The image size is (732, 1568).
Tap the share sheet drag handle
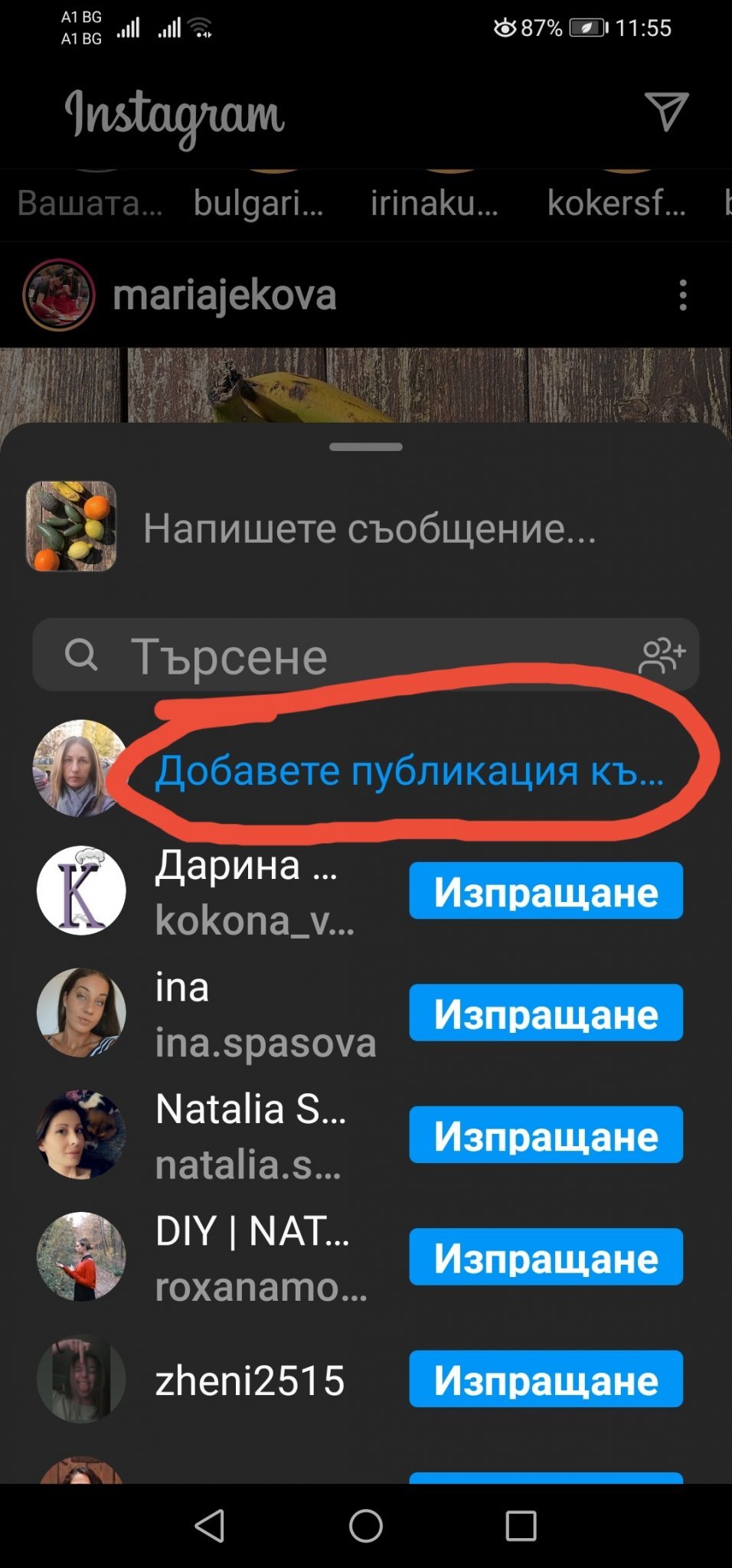(x=366, y=447)
